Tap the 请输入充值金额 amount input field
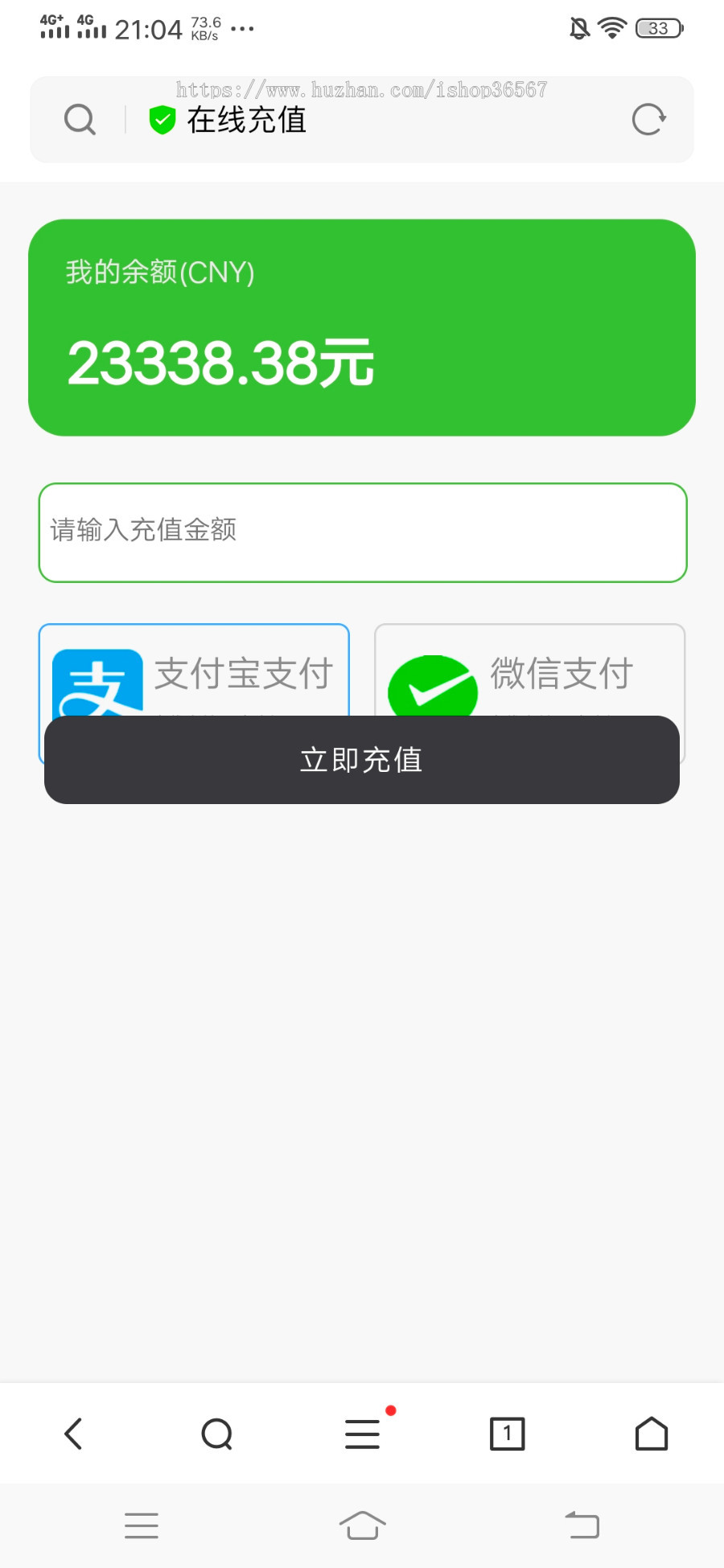This screenshot has height=1568, width=724. 362,532
